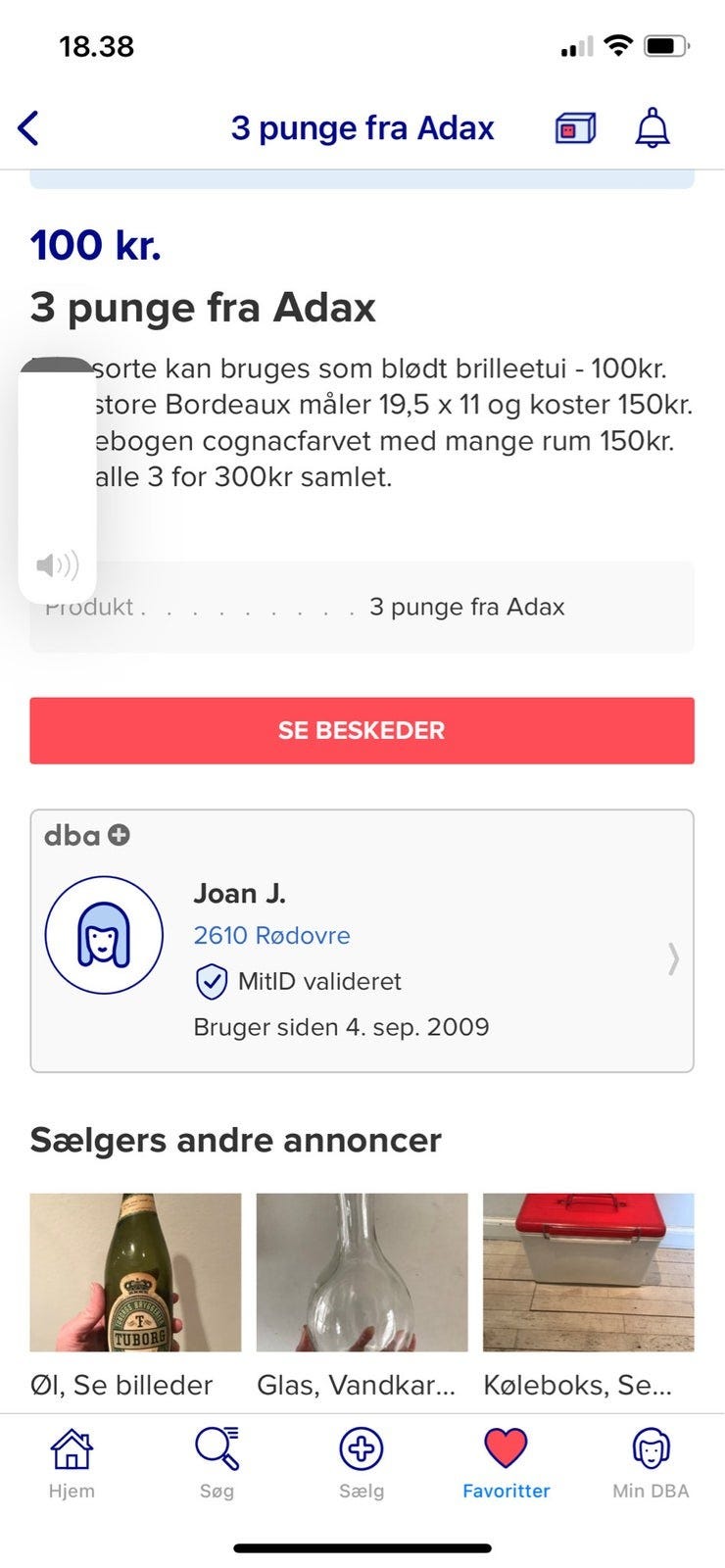Switch to the Favoritter tab

(507, 1462)
